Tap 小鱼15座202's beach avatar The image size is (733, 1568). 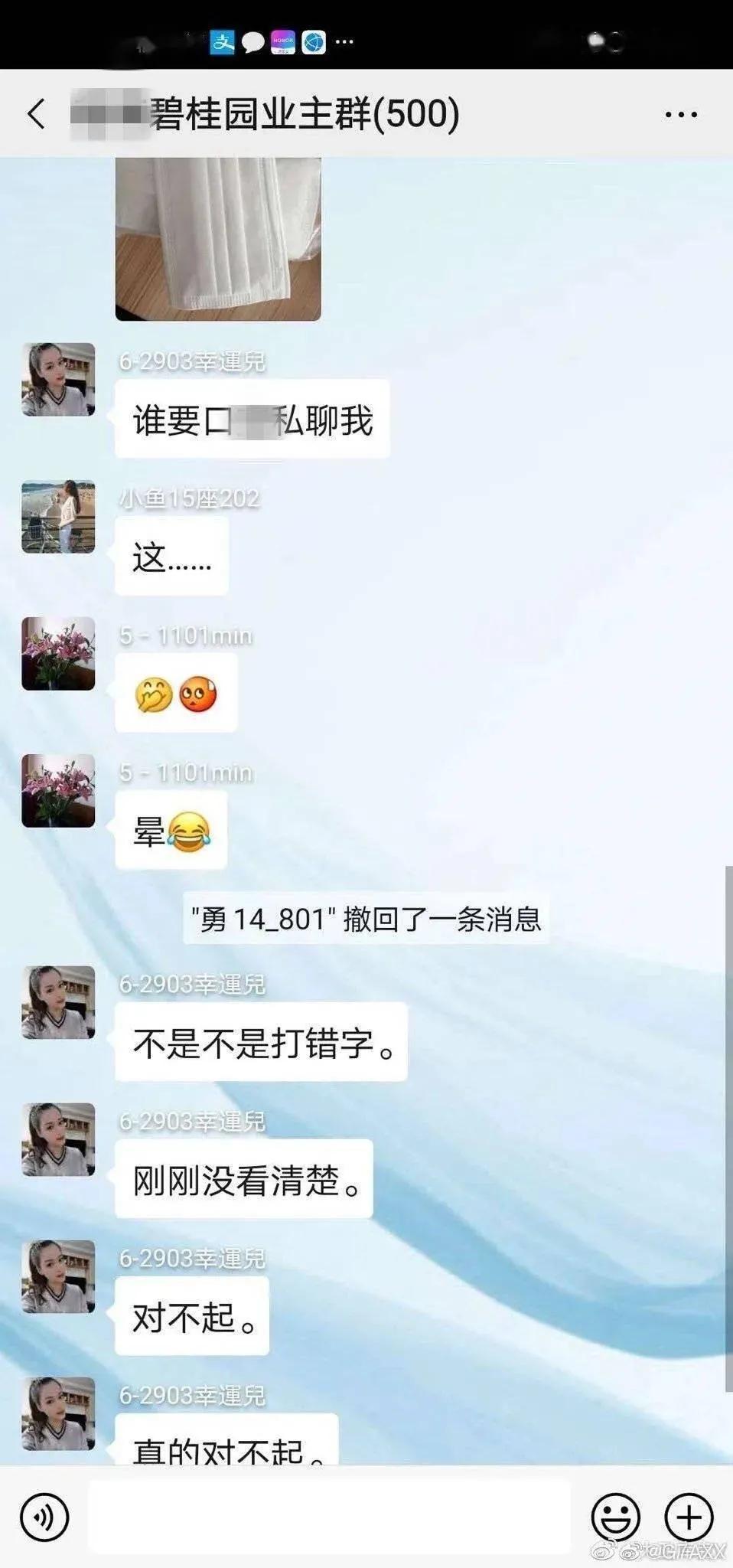click(x=58, y=517)
